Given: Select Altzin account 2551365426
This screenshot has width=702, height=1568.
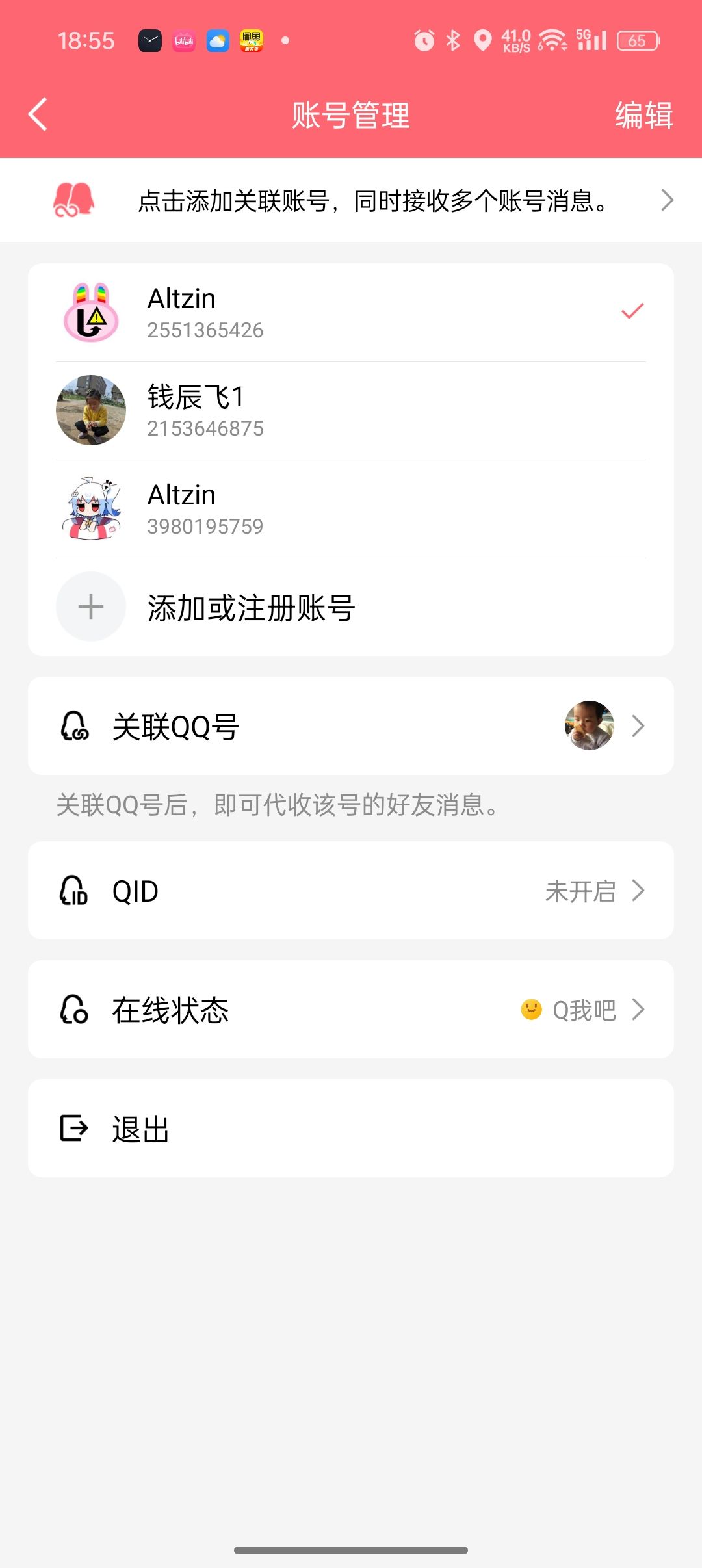Looking at the screenshot, I should (351, 313).
